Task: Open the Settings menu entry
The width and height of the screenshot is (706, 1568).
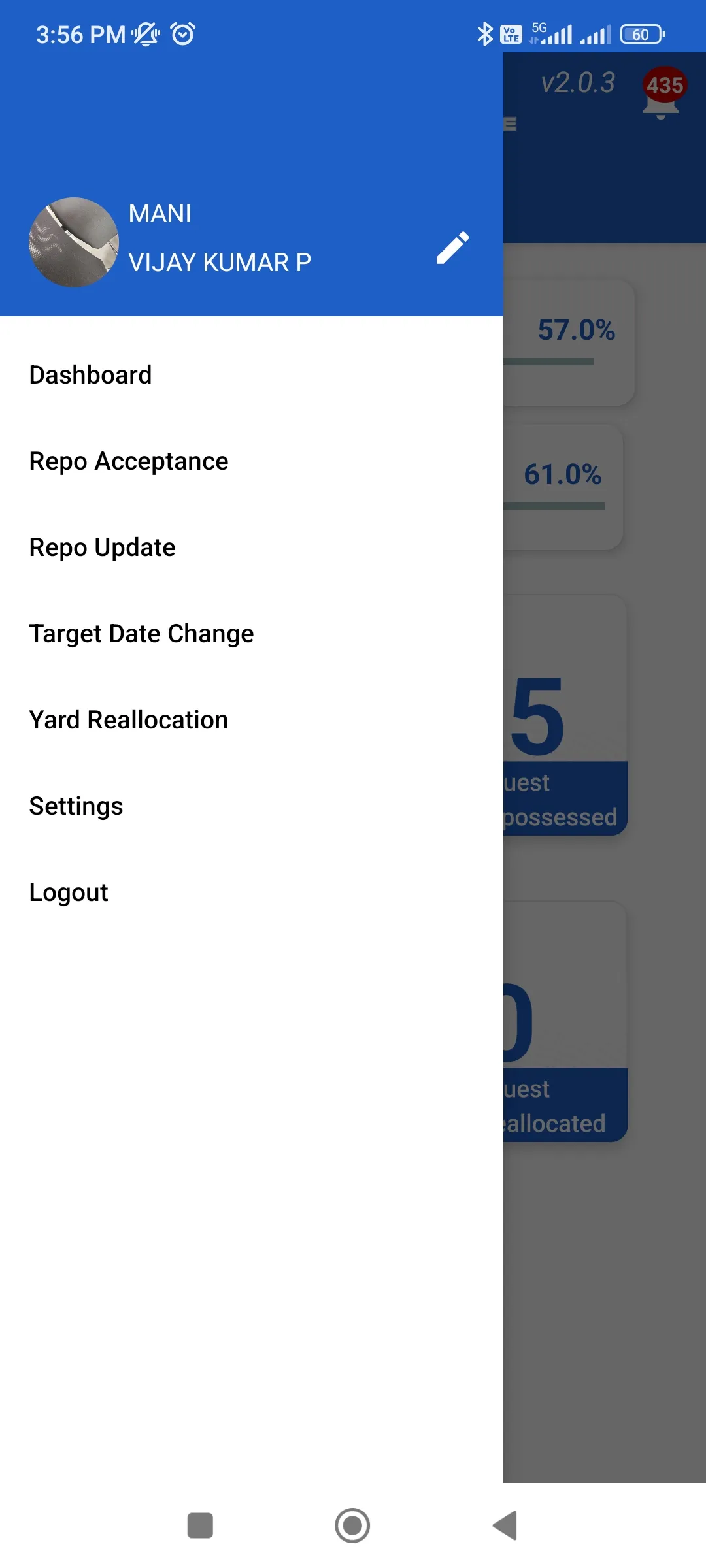Action: [x=76, y=806]
